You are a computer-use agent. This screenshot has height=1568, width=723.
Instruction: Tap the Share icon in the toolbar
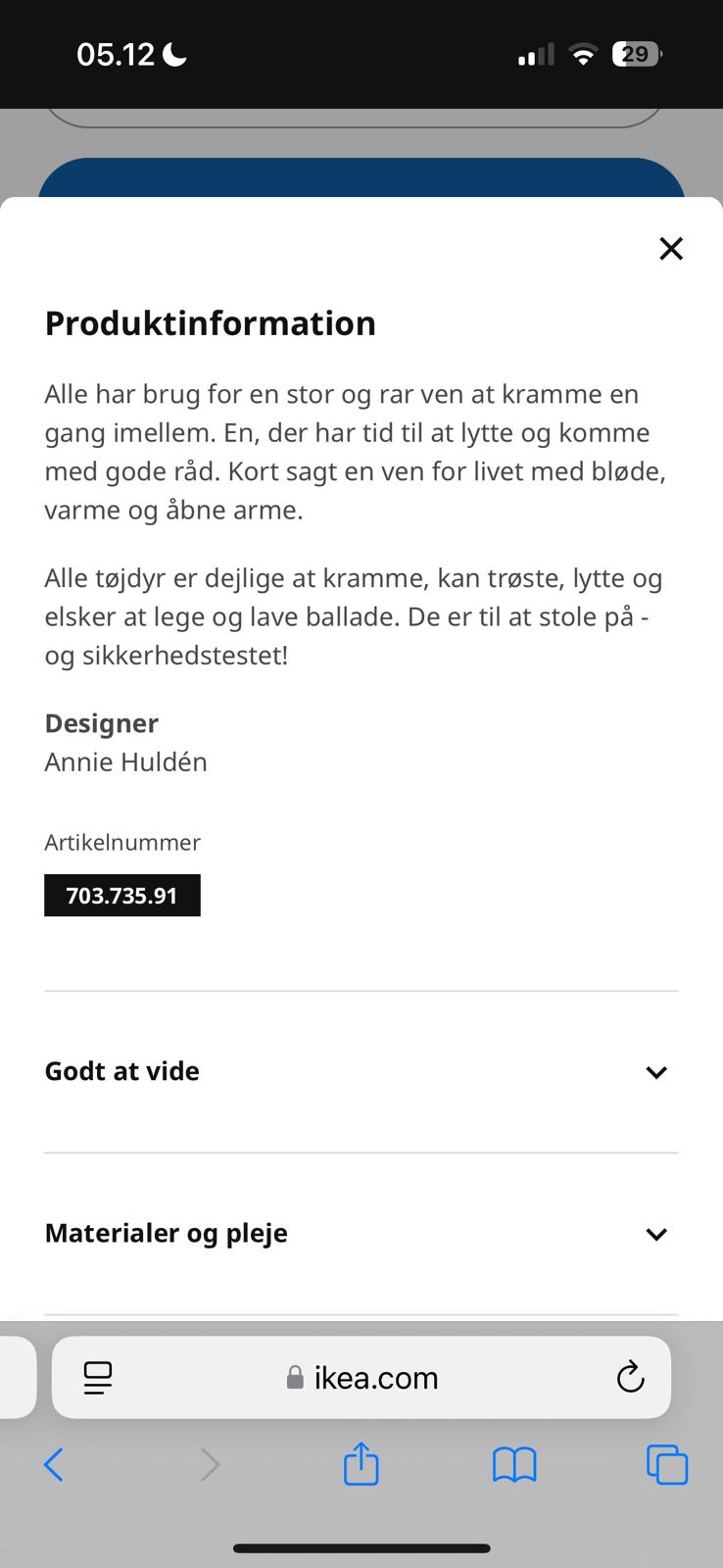coord(361,1464)
